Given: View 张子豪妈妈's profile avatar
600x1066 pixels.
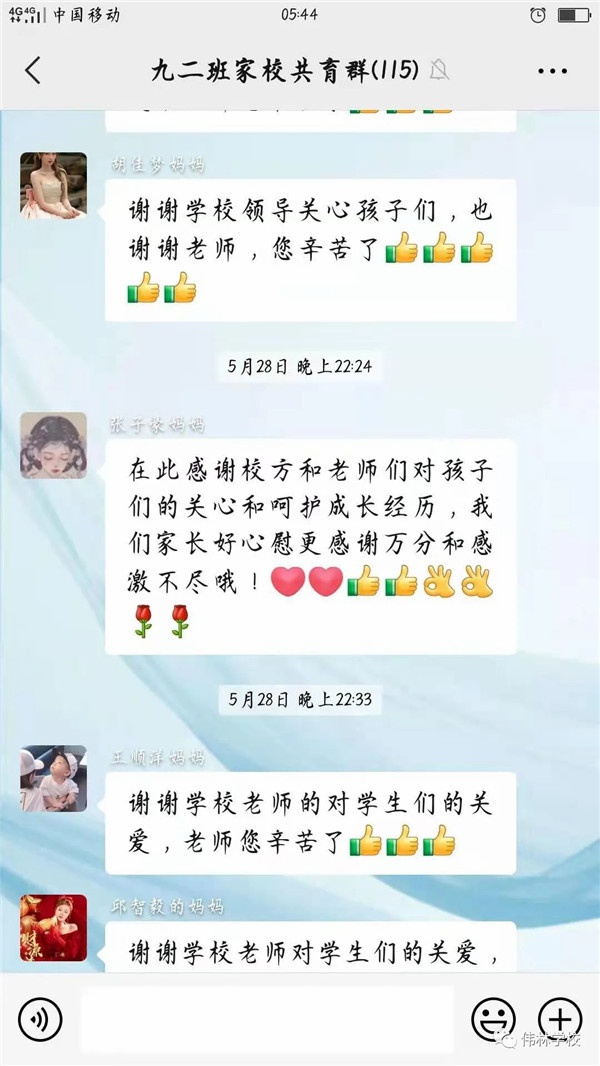Looking at the screenshot, I should 54,444.
